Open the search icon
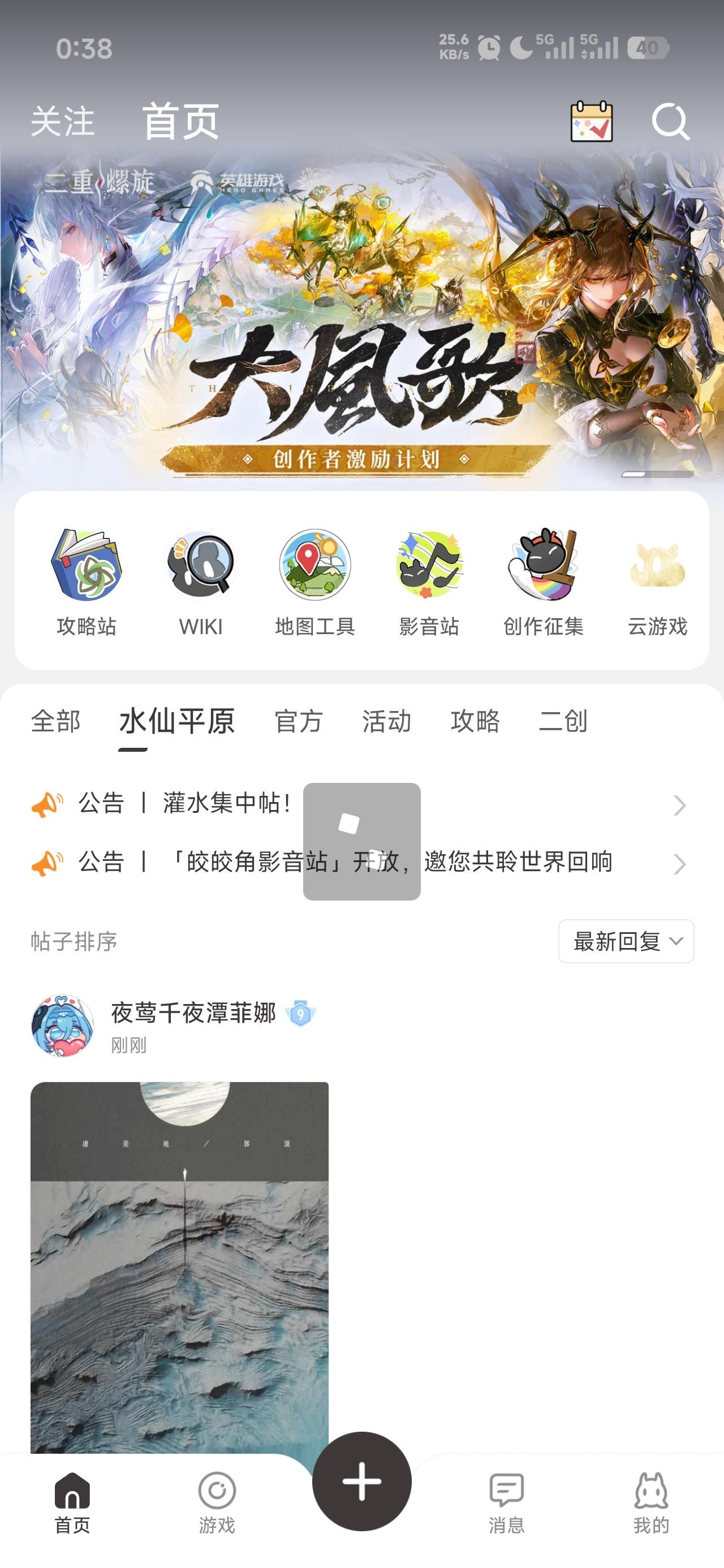 pos(670,122)
